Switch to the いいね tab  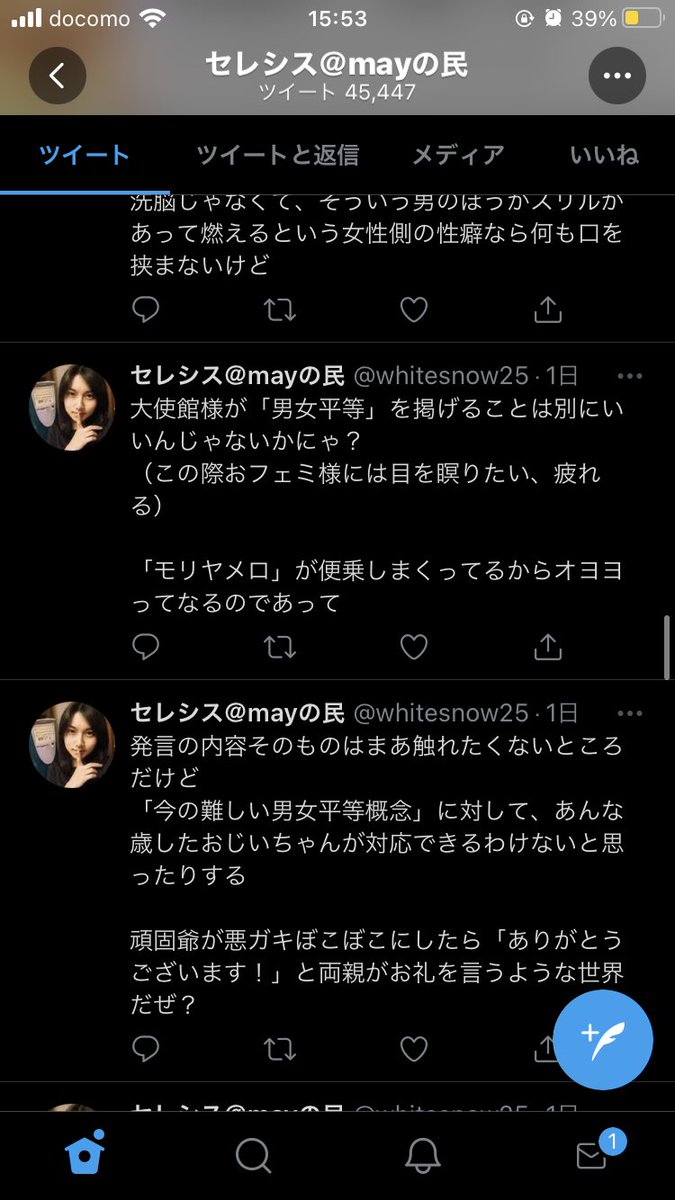tap(604, 155)
